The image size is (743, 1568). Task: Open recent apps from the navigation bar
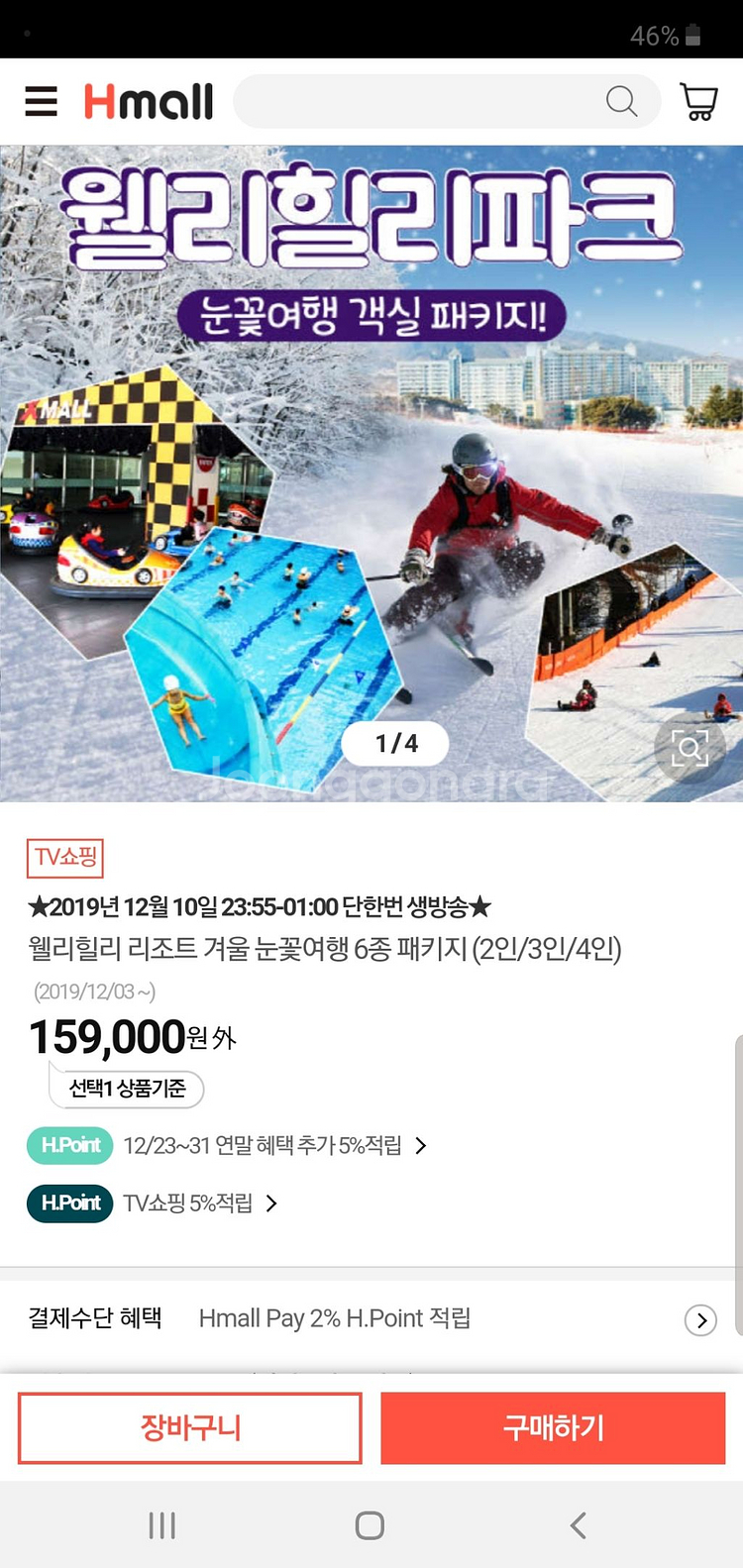tap(162, 1525)
